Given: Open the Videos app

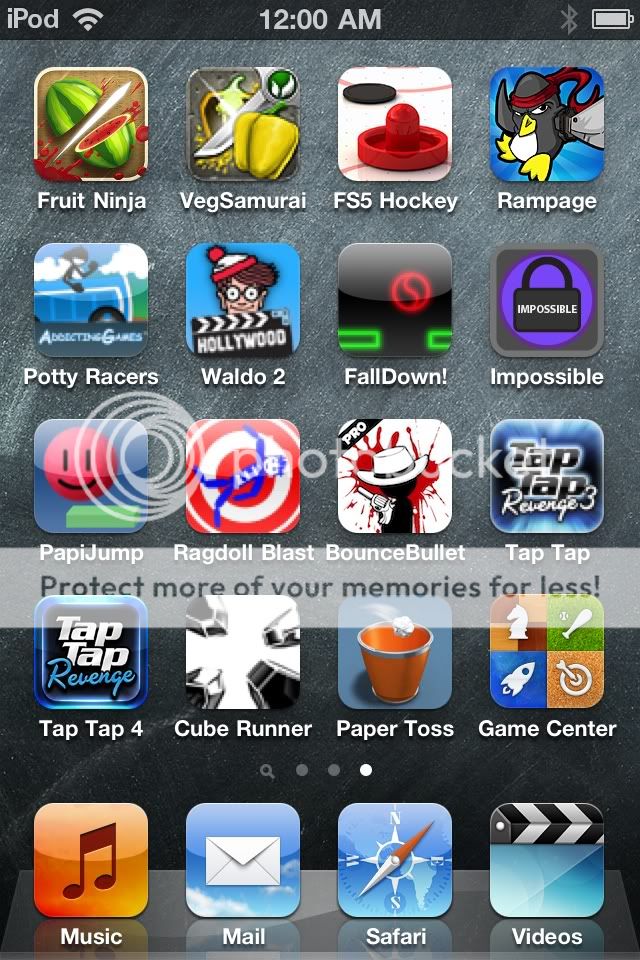Looking at the screenshot, I should click(547, 860).
